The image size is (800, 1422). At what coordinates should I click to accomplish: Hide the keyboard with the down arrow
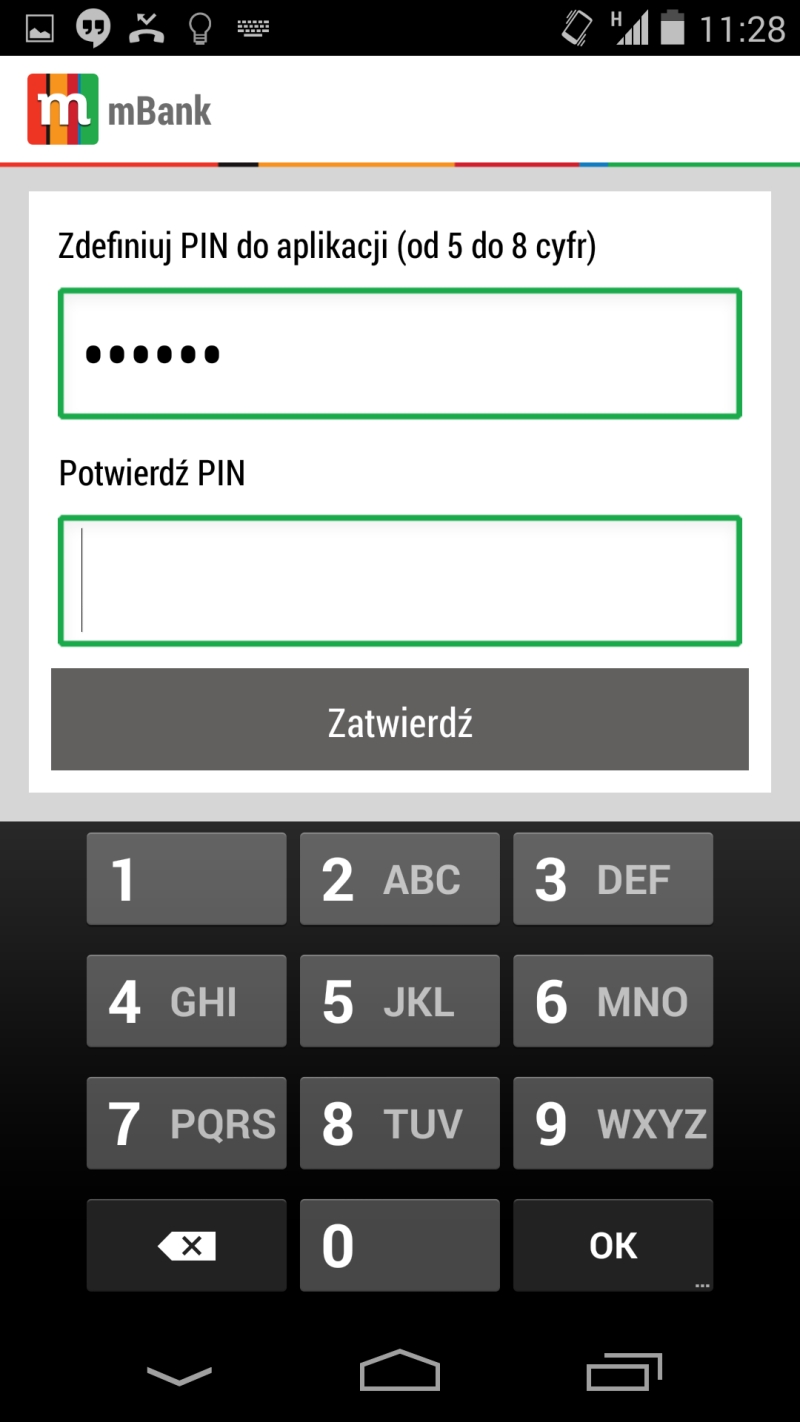[180, 1374]
